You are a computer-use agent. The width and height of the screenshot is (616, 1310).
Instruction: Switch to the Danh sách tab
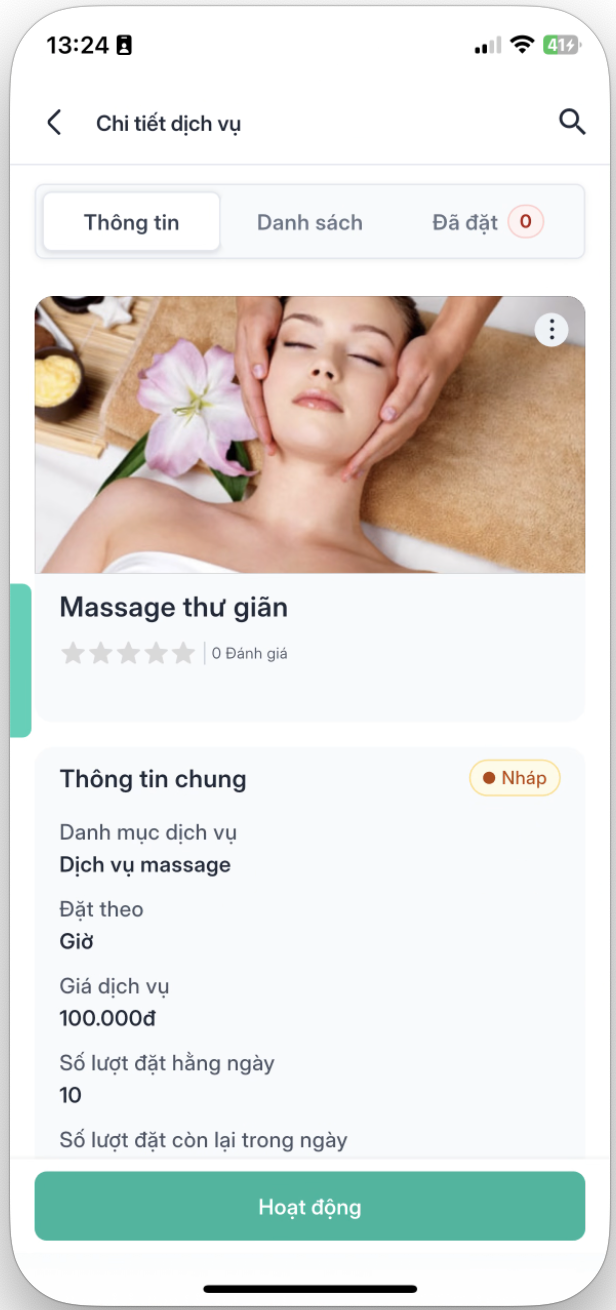[x=309, y=222]
